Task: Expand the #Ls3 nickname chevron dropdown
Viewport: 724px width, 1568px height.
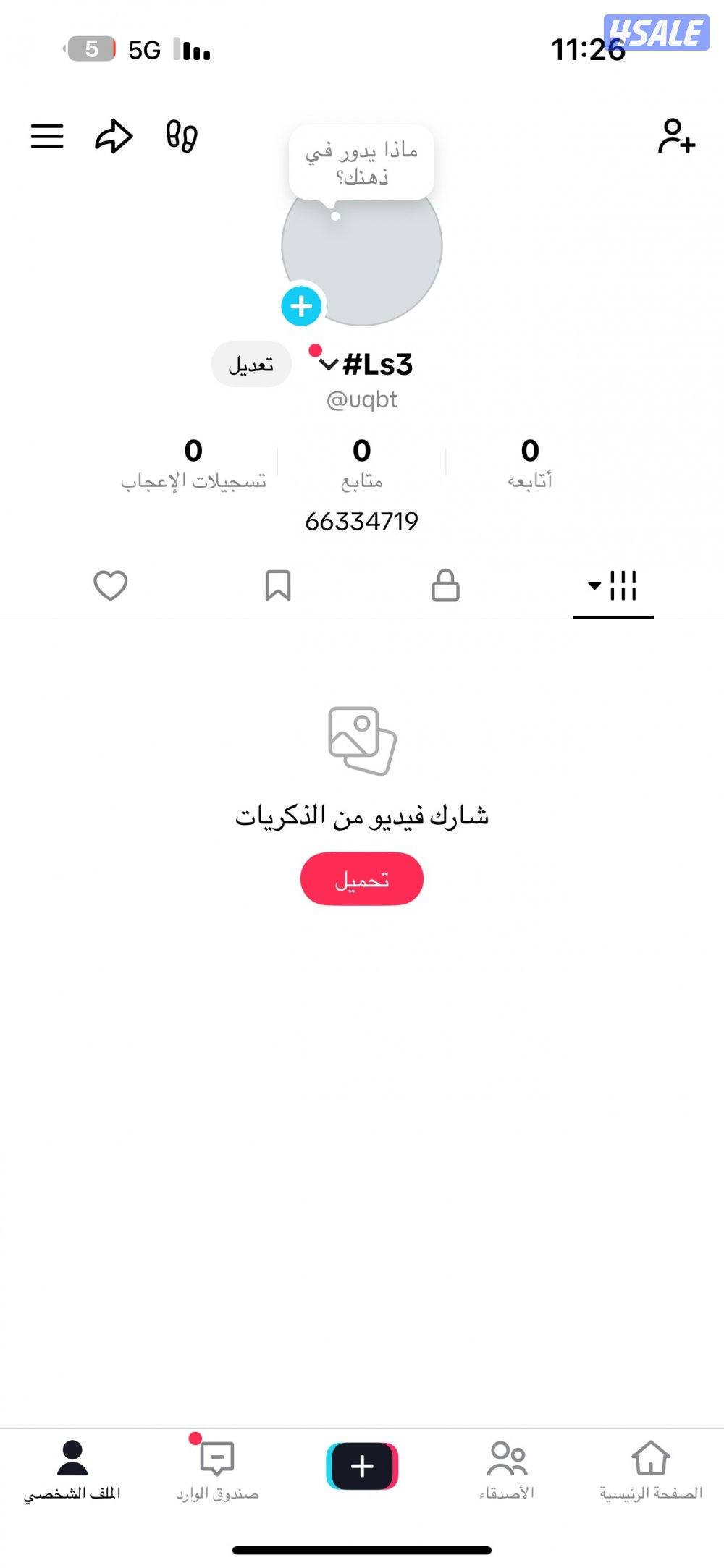Action: pyautogui.click(x=329, y=364)
